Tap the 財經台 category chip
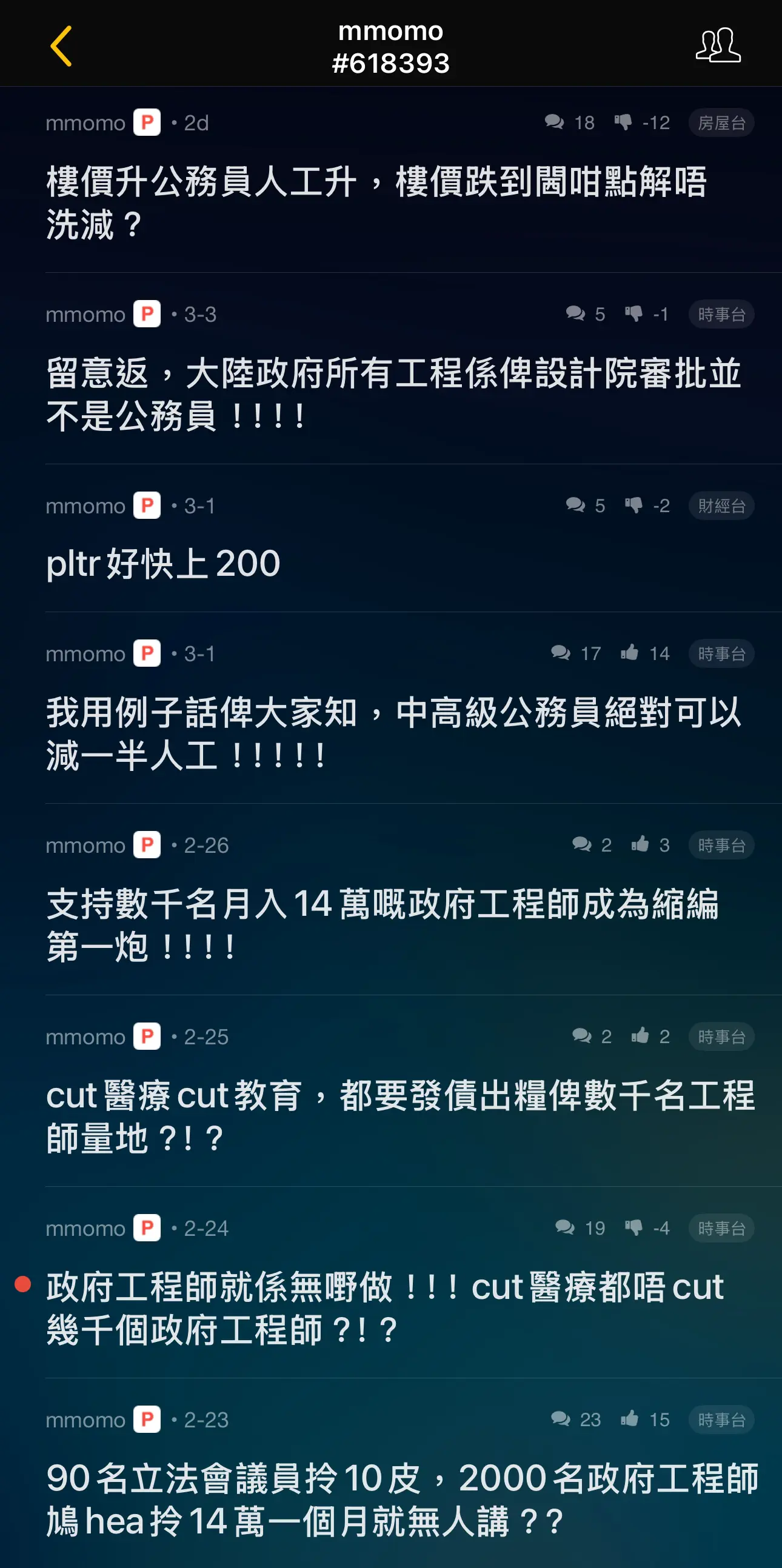The width and height of the screenshot is (782, 1568). pos(721,506)
